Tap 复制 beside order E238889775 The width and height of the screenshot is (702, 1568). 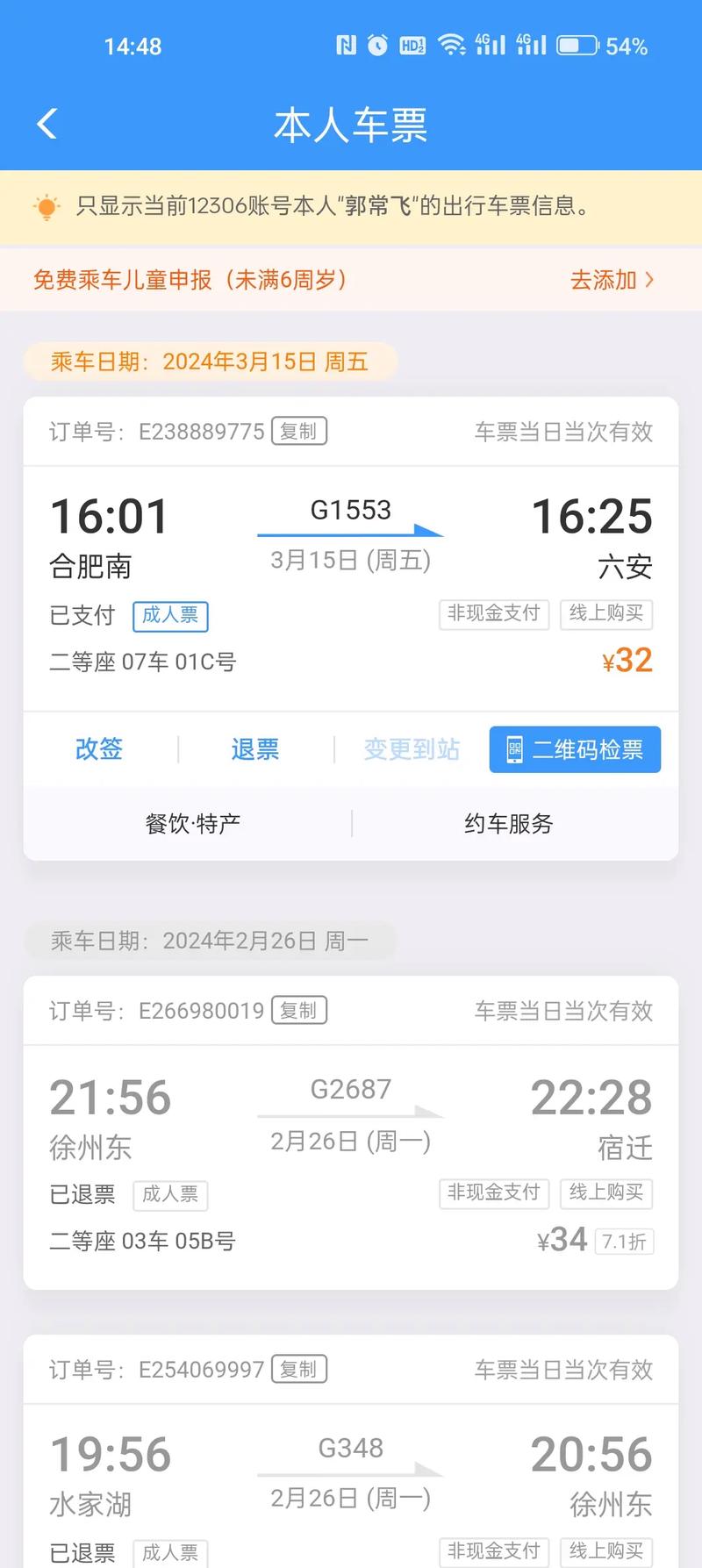(299, 431)
